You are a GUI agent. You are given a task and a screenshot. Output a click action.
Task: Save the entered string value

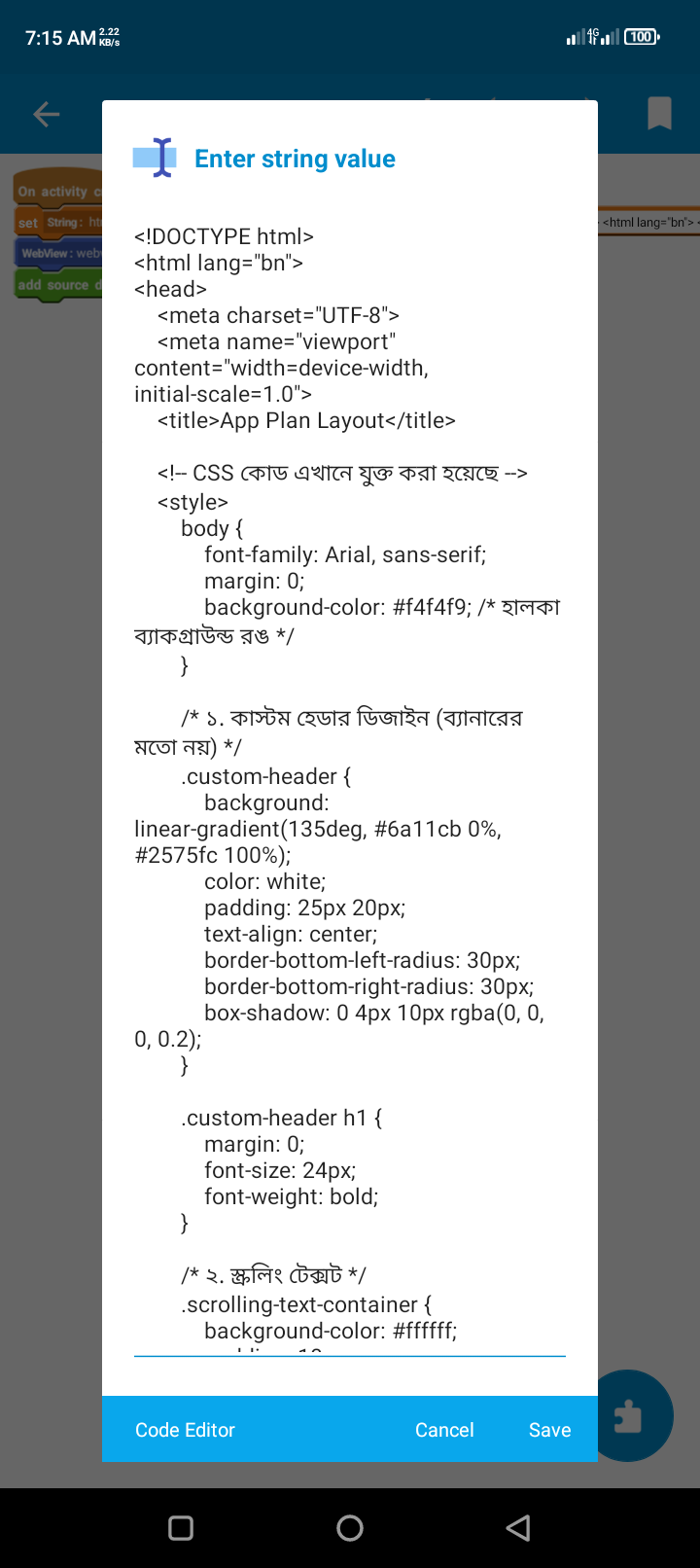[549, 1430]
